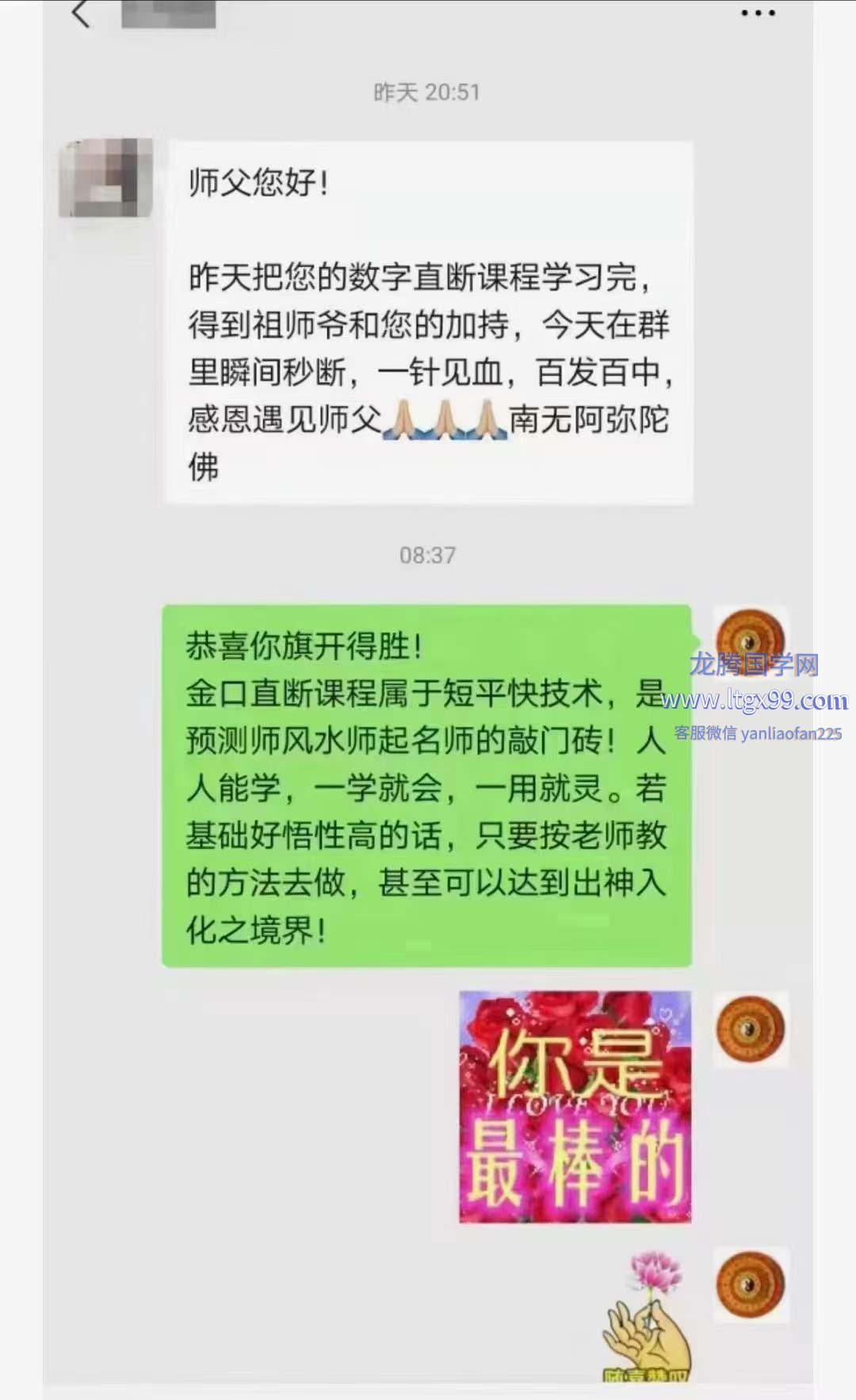Open the three-dot chat menu
This screenshot has width=856, height=1400.
tap(758, 13)
